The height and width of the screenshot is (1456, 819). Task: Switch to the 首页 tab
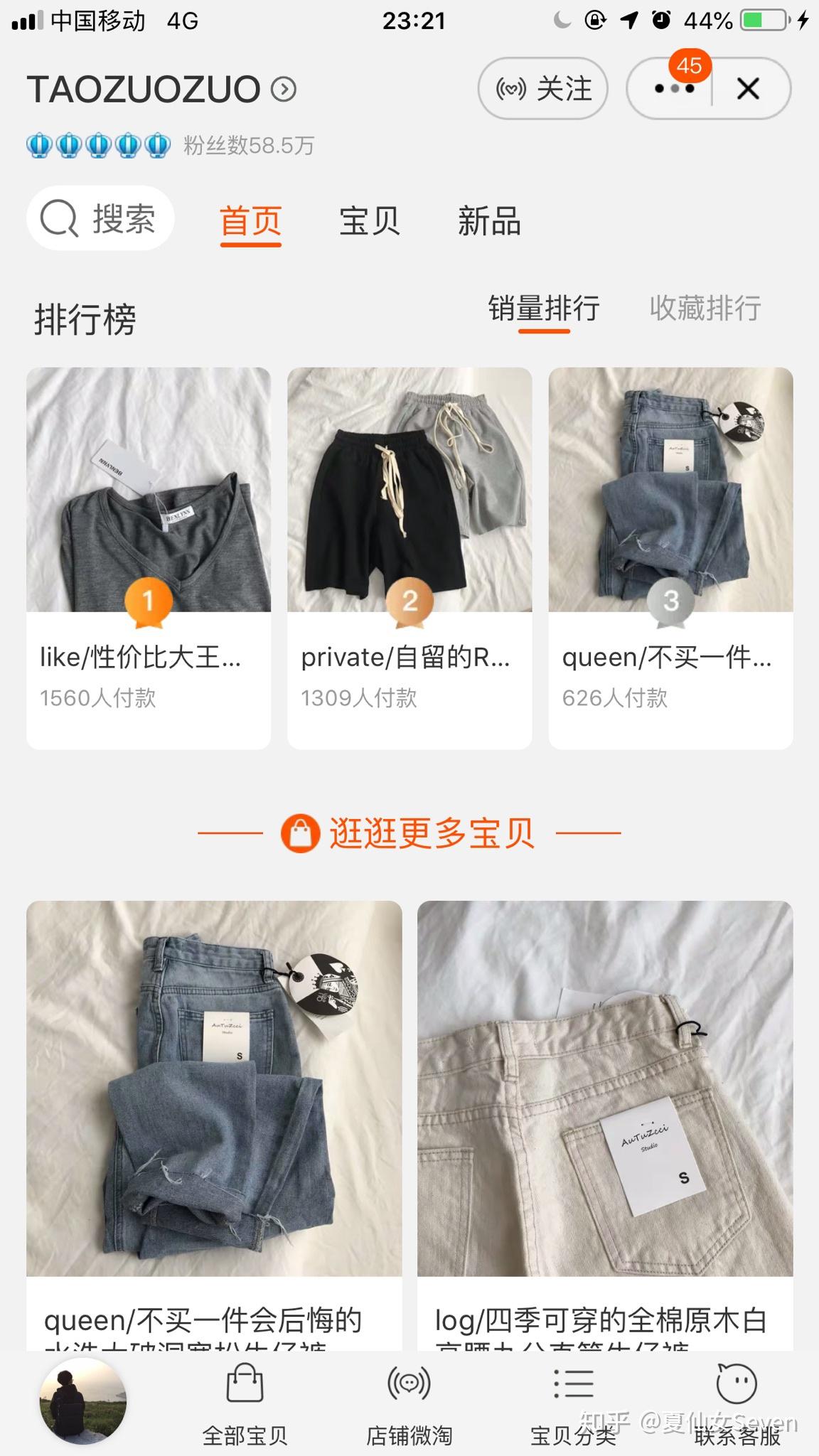[250, 221]
